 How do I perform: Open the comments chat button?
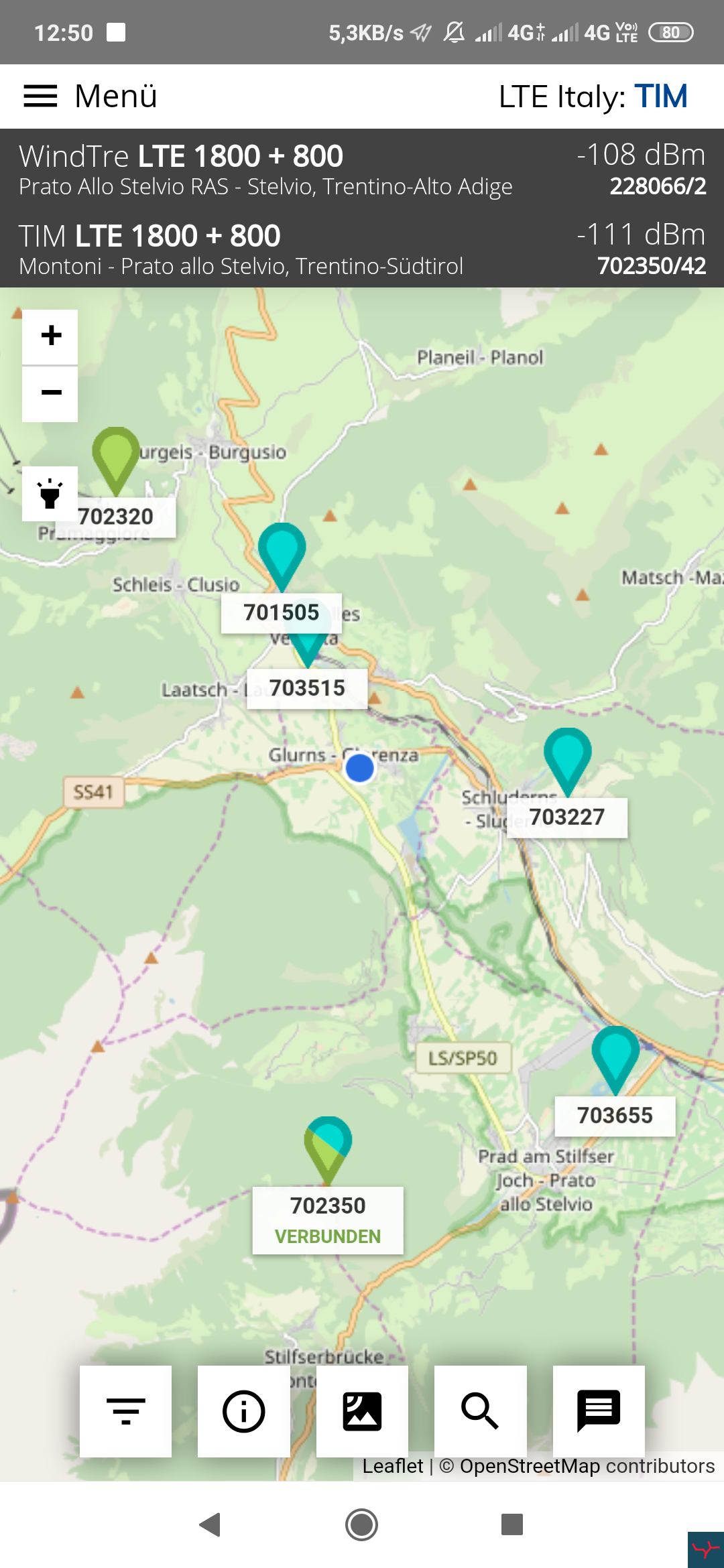599,1411
